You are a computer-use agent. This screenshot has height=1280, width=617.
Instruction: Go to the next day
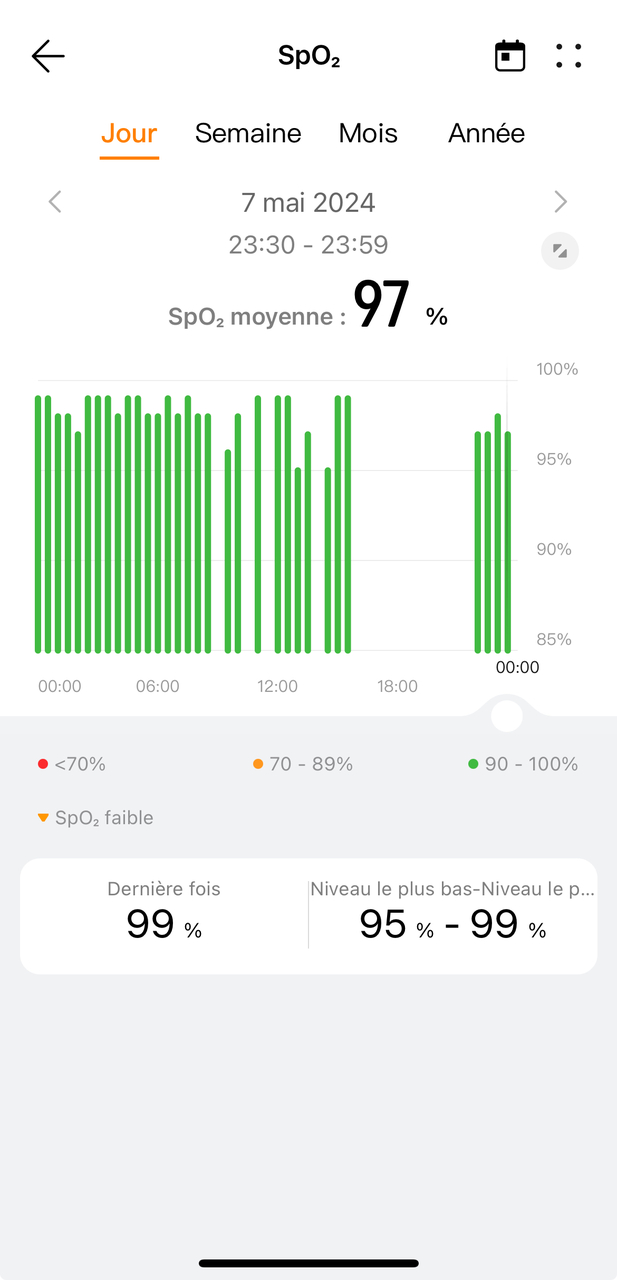560,202
